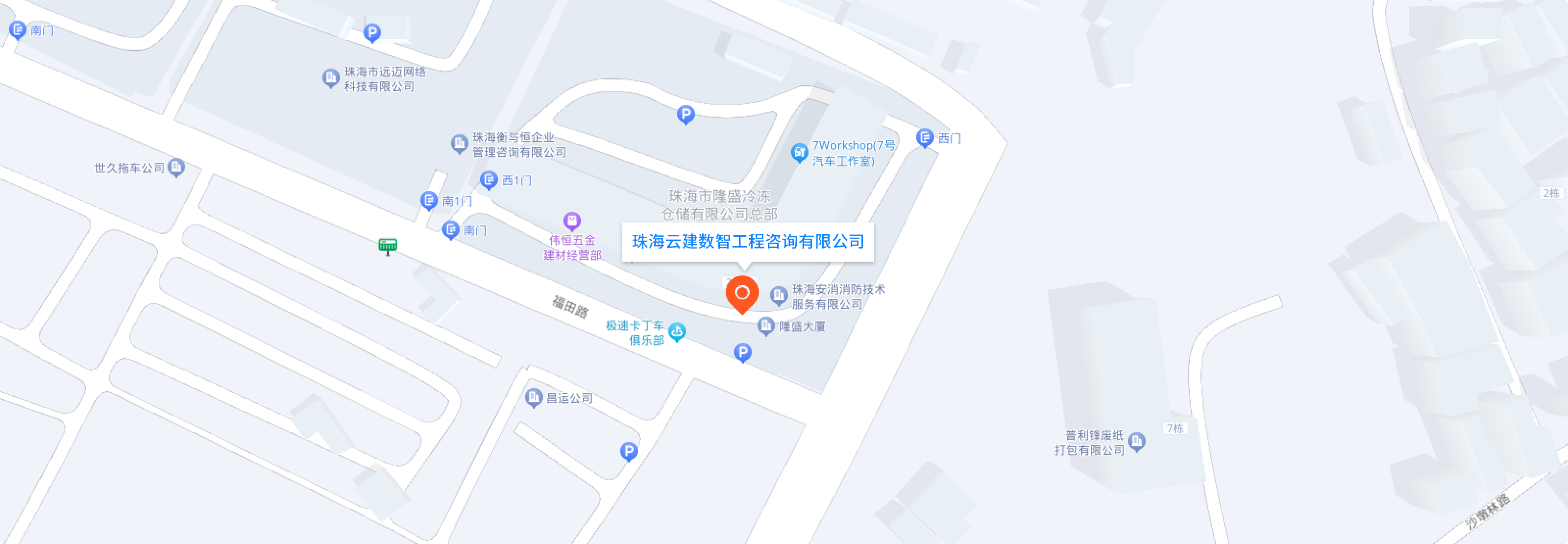Screen dimensions: 1568x544
Task: Select the 普利锋废纸打包有限公司 marker
Action: point(1136,441)
